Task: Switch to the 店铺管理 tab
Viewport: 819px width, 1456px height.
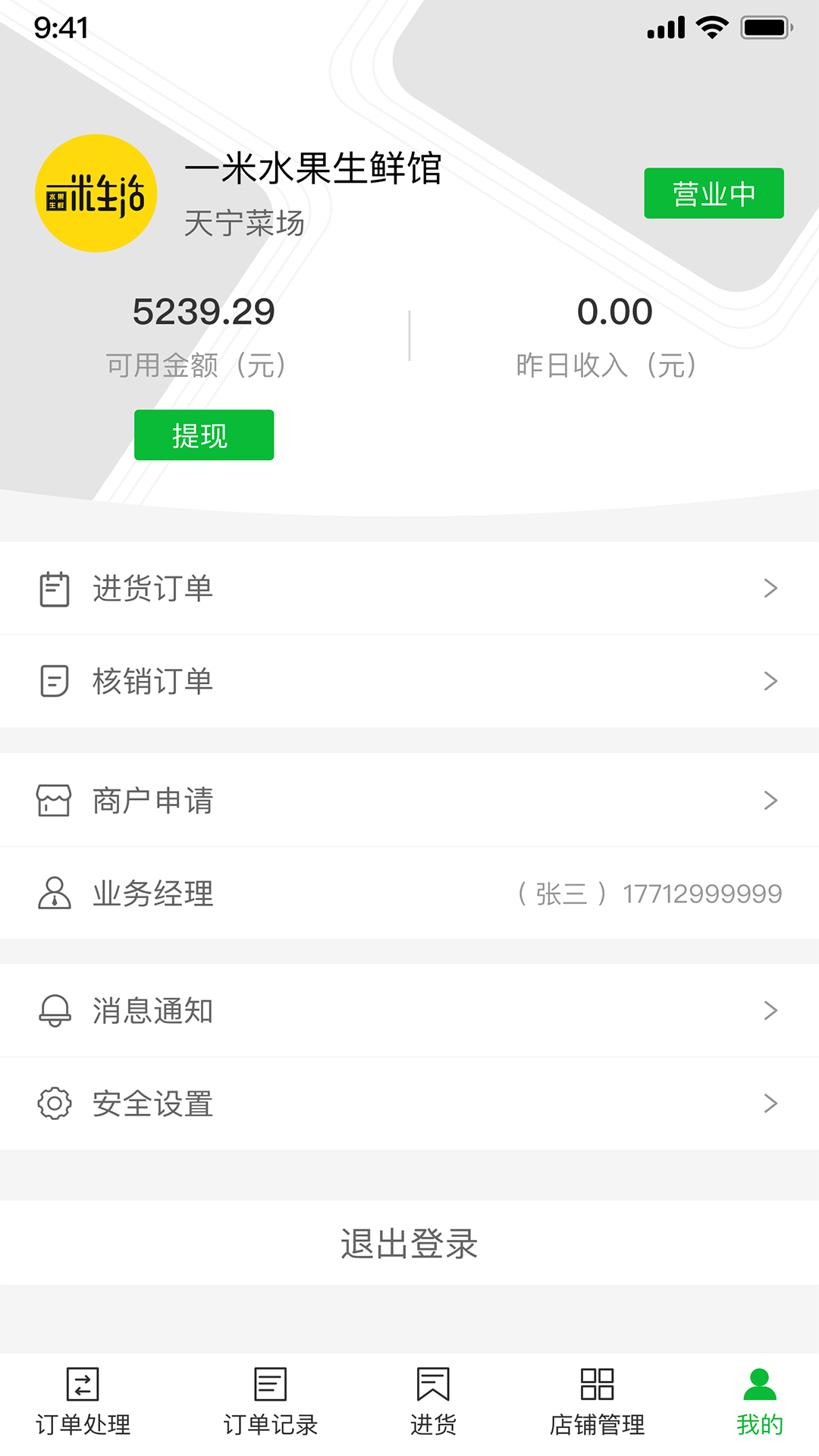Action: click(x=597, y=1403)
